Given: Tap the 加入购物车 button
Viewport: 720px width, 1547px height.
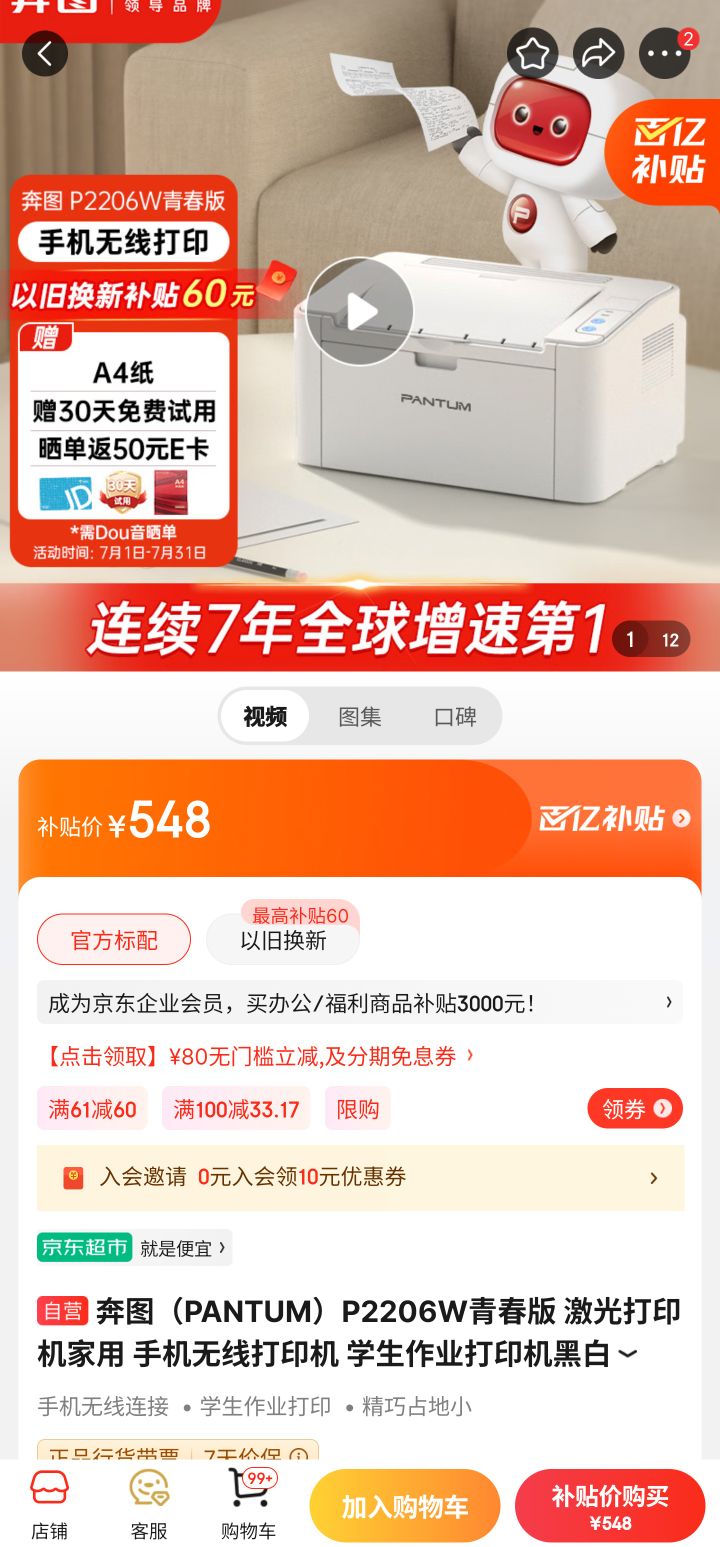Looking at the screenshot, I should 404,1505.
